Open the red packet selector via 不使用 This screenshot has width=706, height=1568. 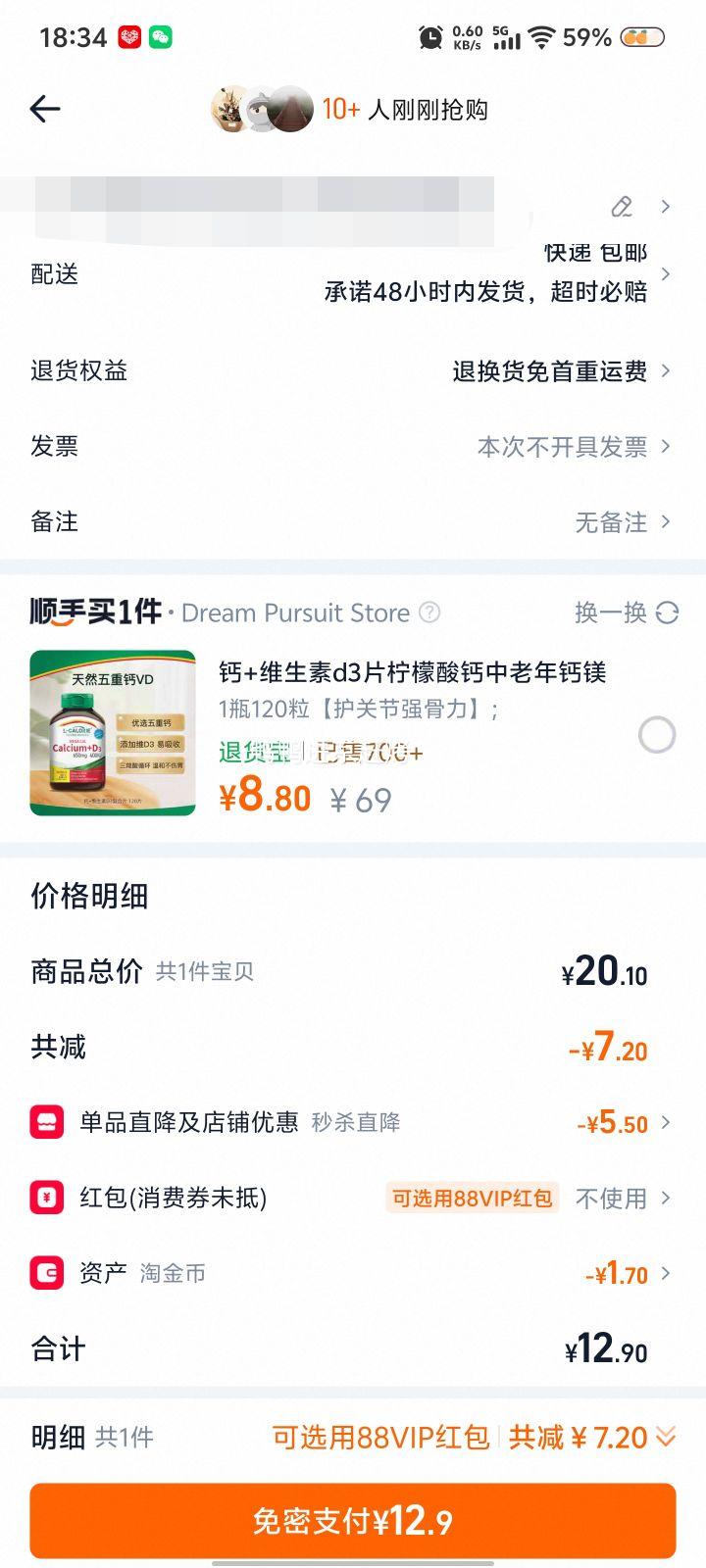click(613, 1198)
